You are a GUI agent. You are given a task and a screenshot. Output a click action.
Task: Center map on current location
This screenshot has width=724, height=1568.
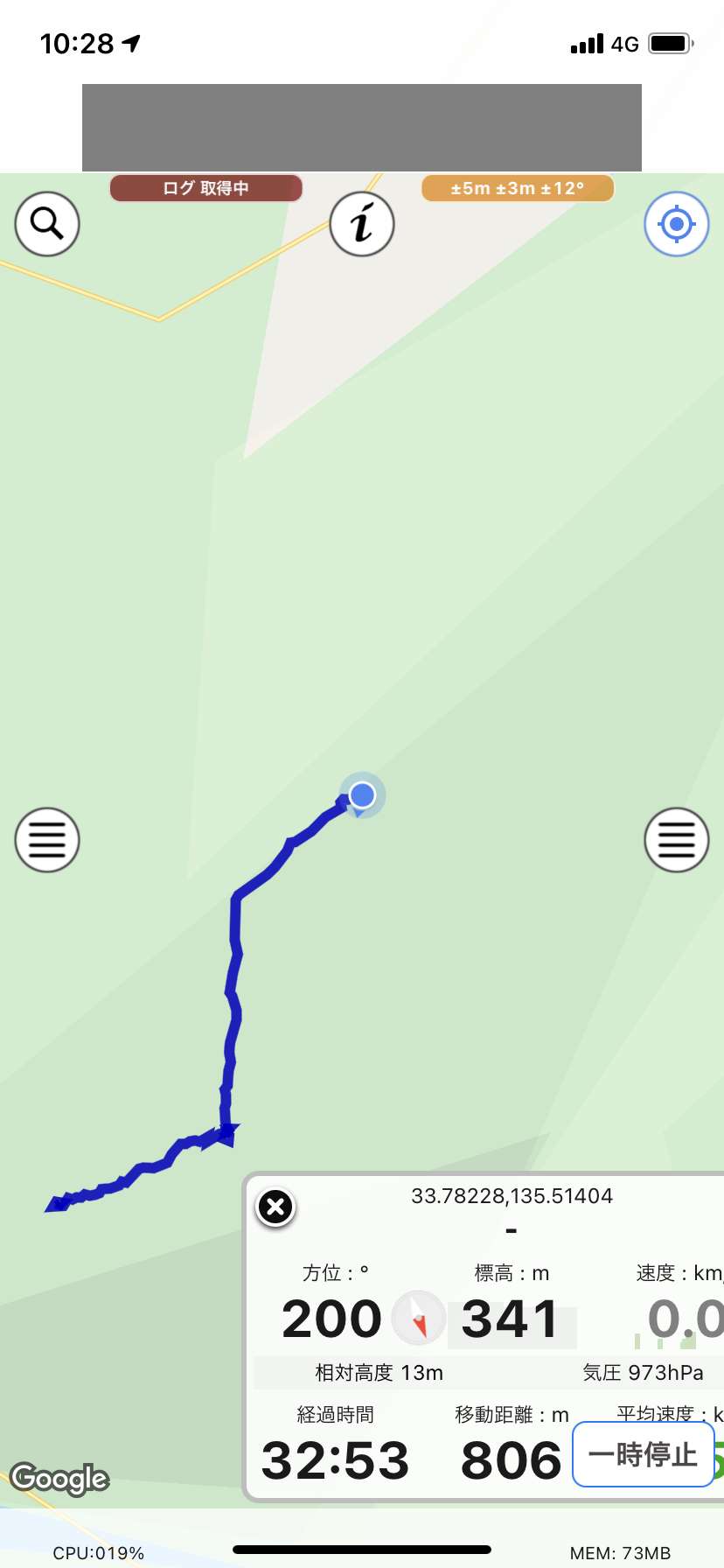tap(676, 224)
